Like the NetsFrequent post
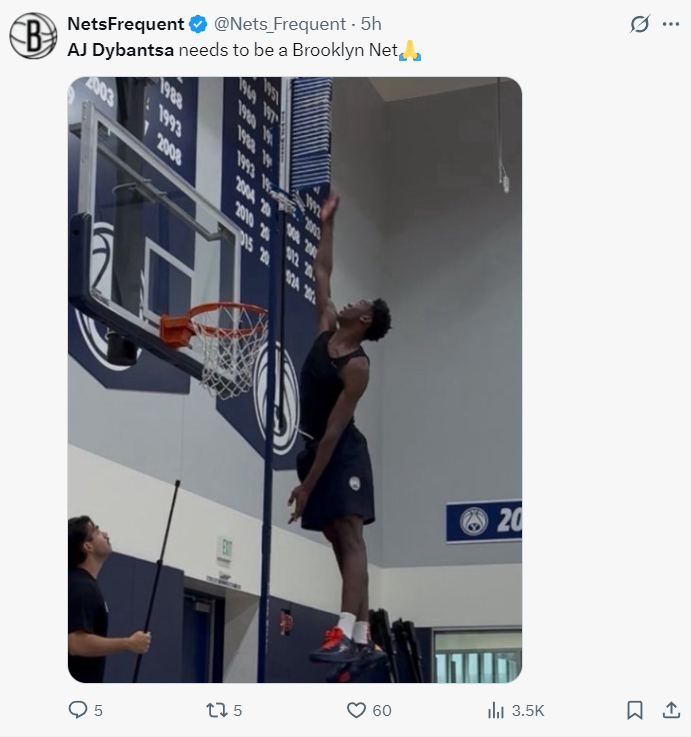Image resolution: width=691 pixels, height=737 pixels. pos(356,710)
